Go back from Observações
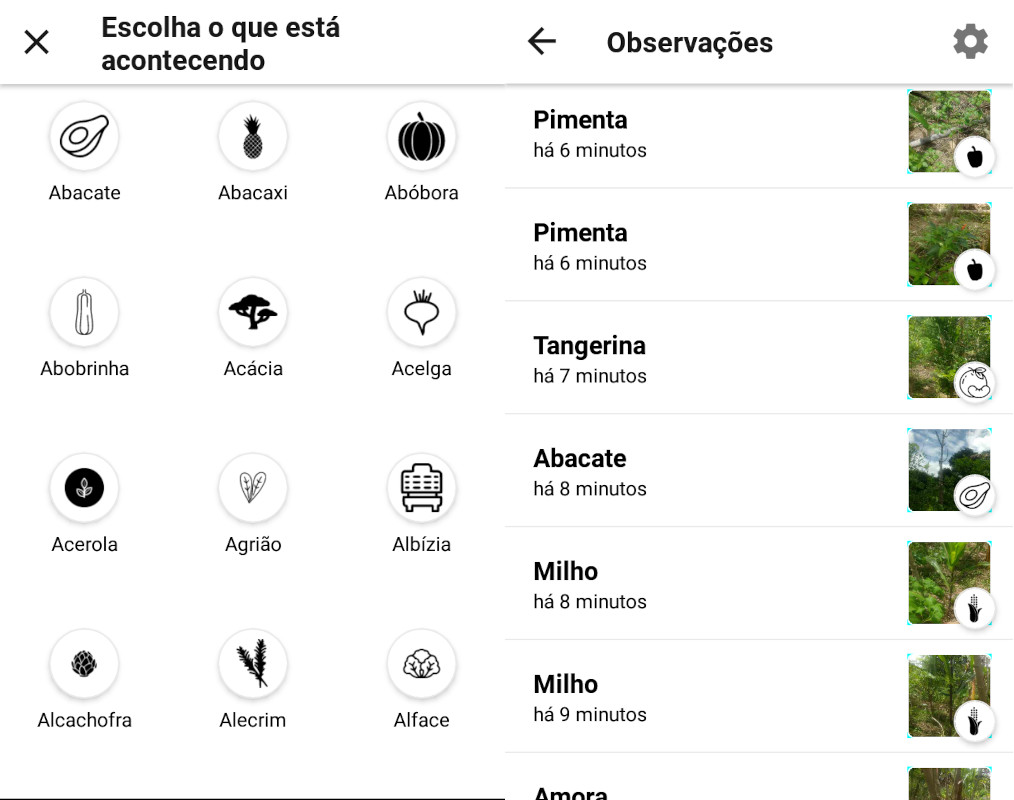 tap(541, 42)
